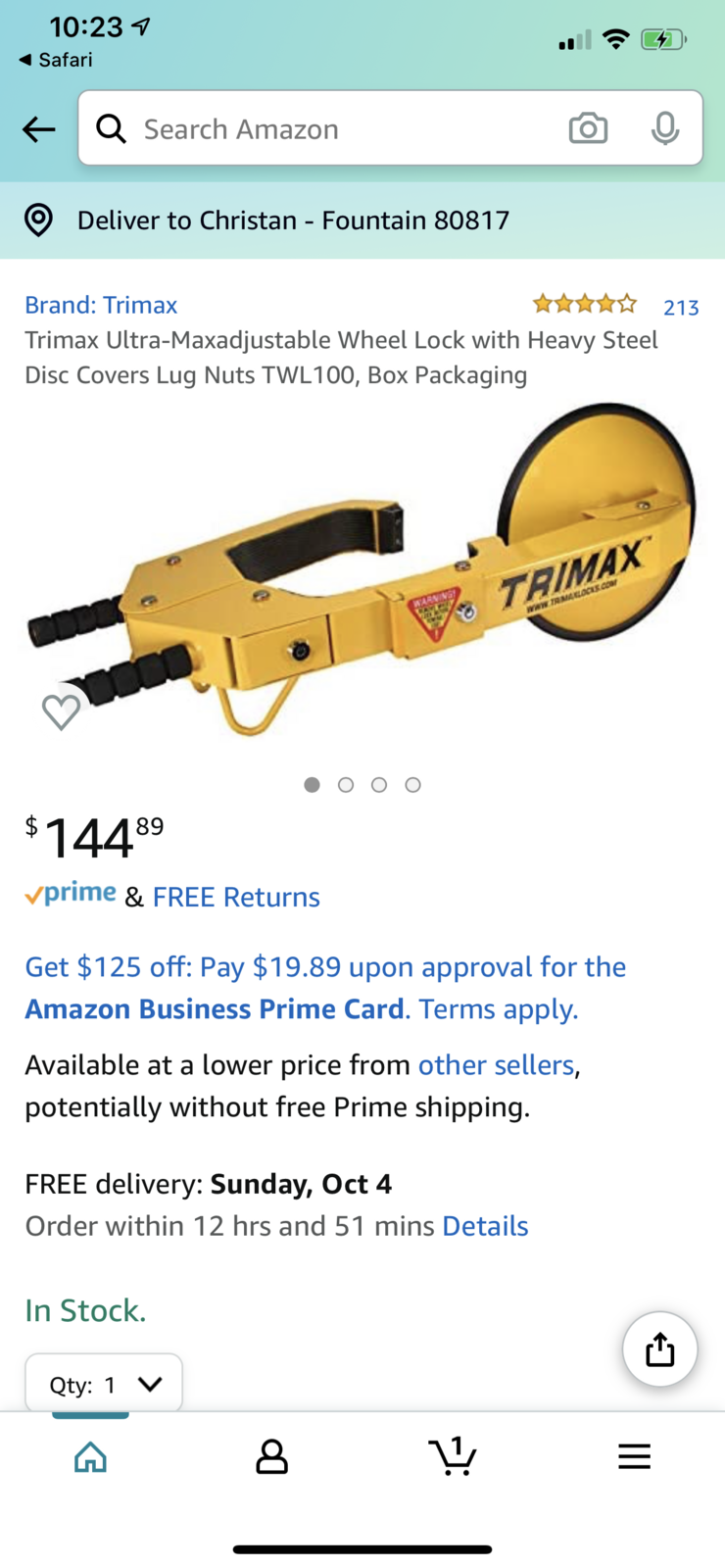Open the Brand: Trimax link
The image size is (725, 1568).
pos(101,305)
